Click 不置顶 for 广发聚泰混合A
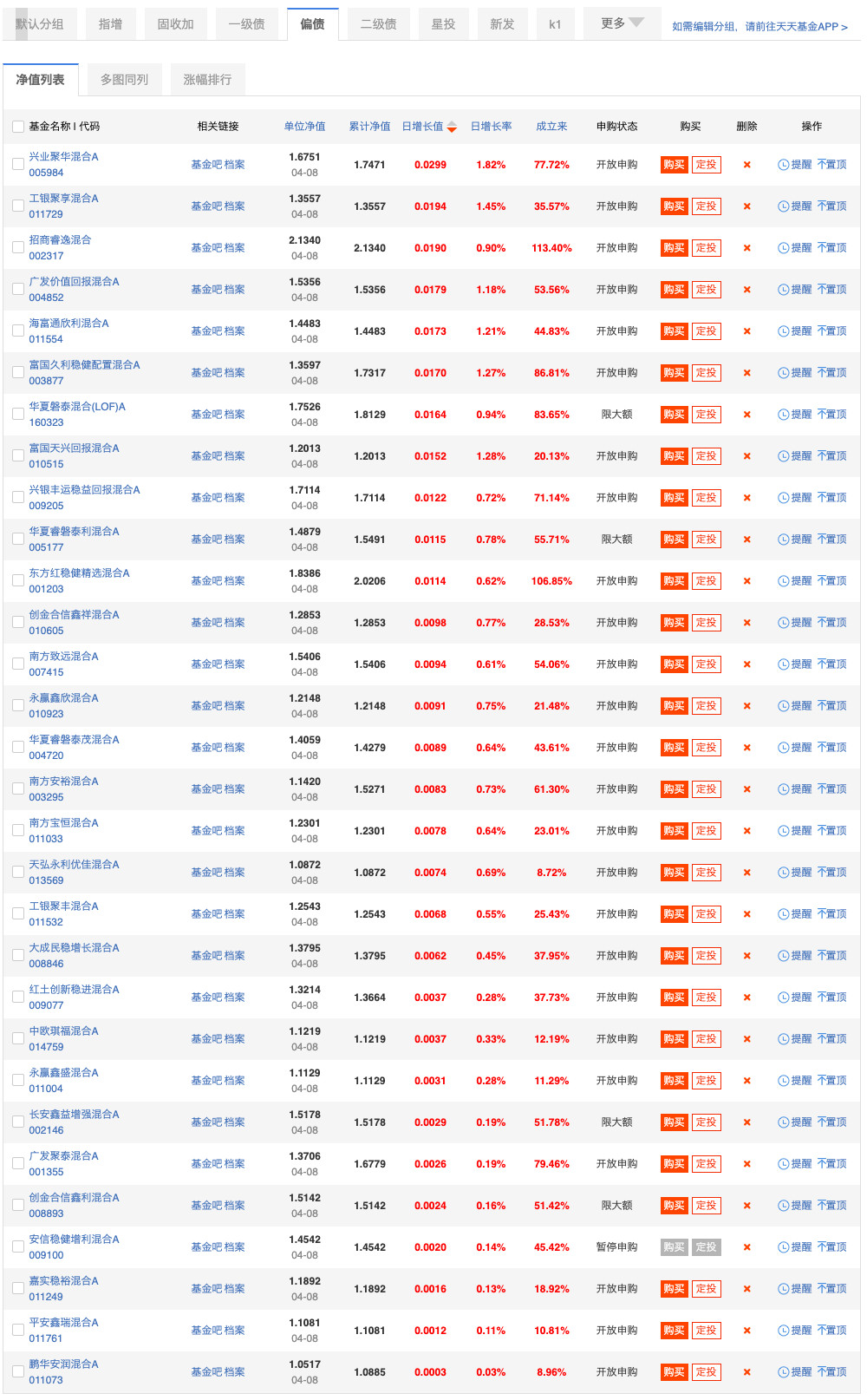 point(831,1163)
